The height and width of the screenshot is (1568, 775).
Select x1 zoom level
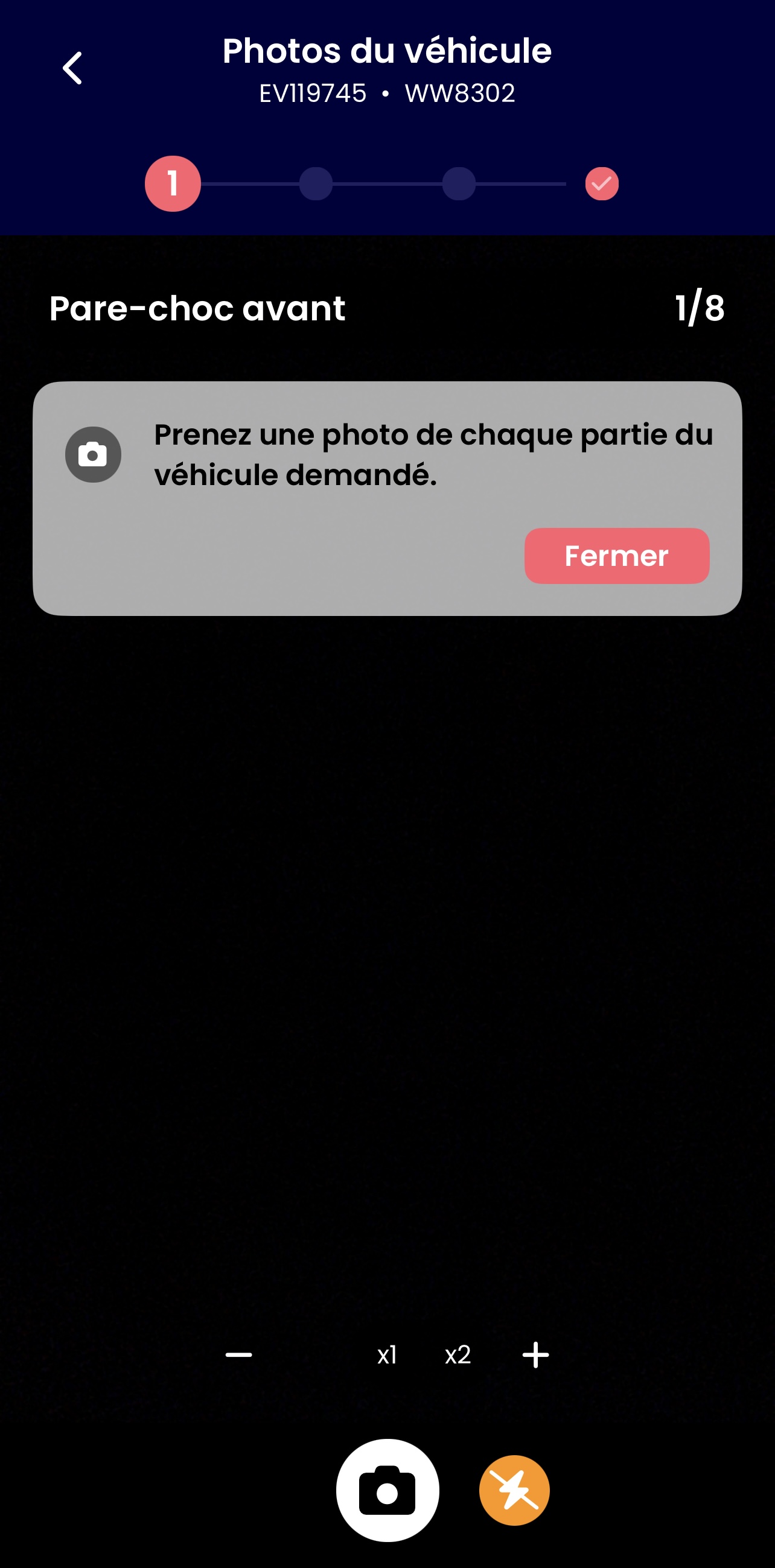point(387,1354)
